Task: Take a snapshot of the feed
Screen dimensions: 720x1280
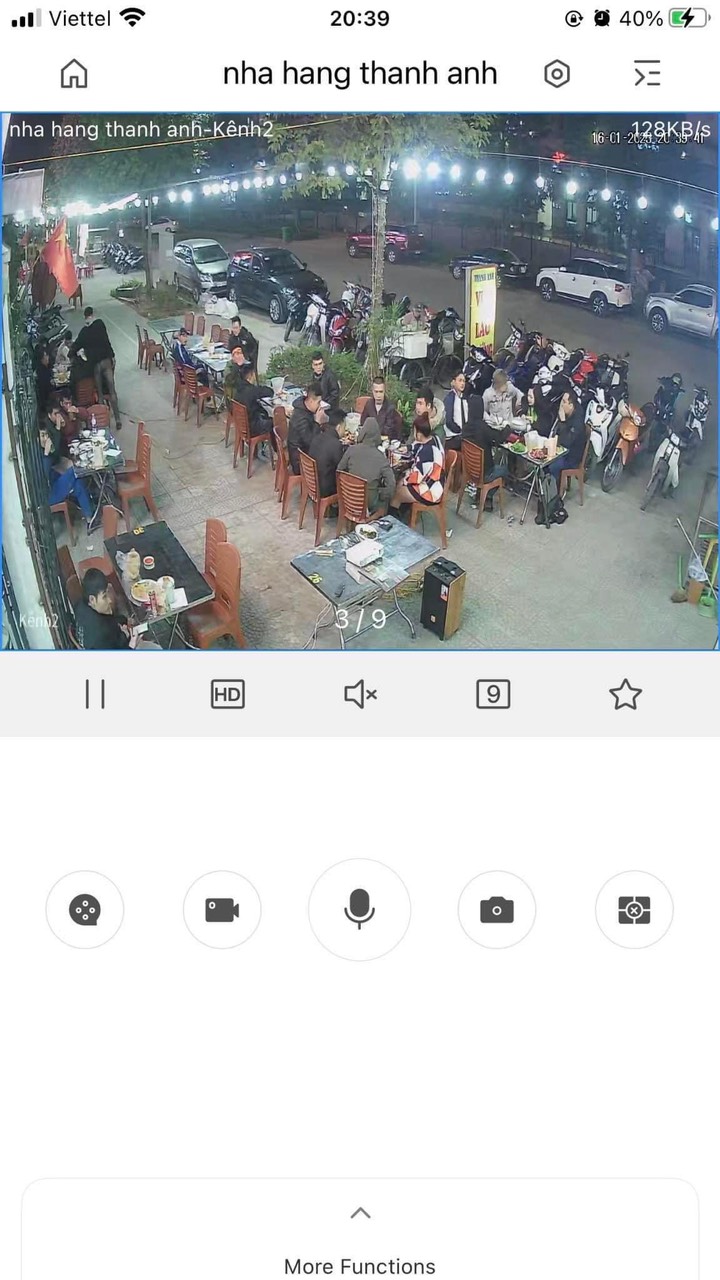Action: click(497, 909)
